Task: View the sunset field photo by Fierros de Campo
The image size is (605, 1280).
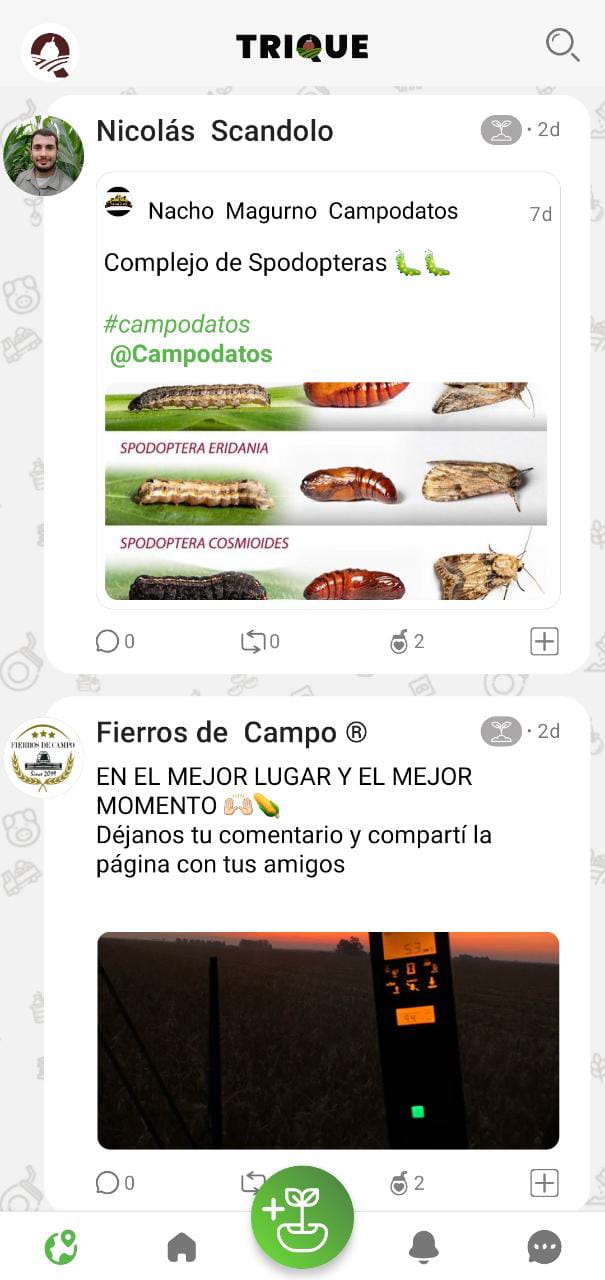Action: pyautogui.click(x=328, y=1040)
